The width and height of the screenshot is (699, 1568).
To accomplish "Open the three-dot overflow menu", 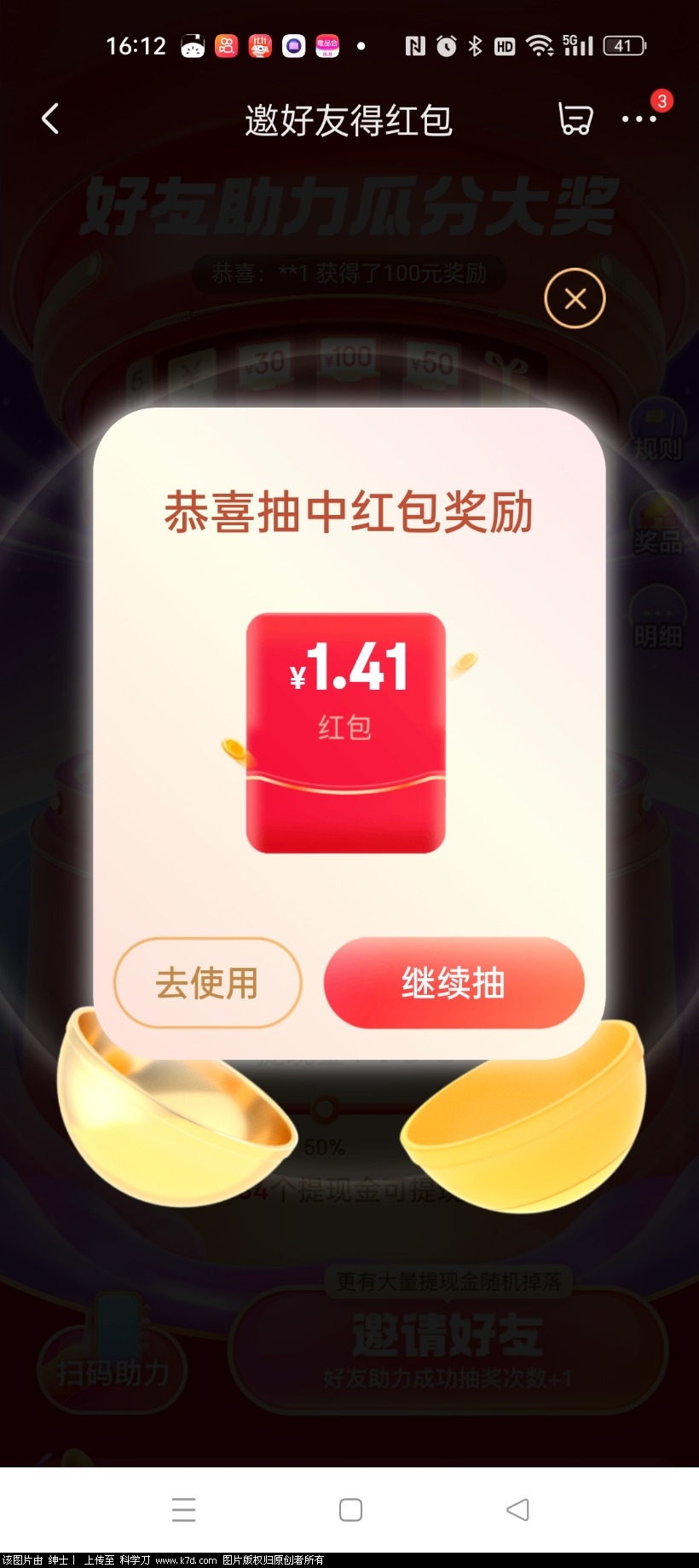I will 639,119.
